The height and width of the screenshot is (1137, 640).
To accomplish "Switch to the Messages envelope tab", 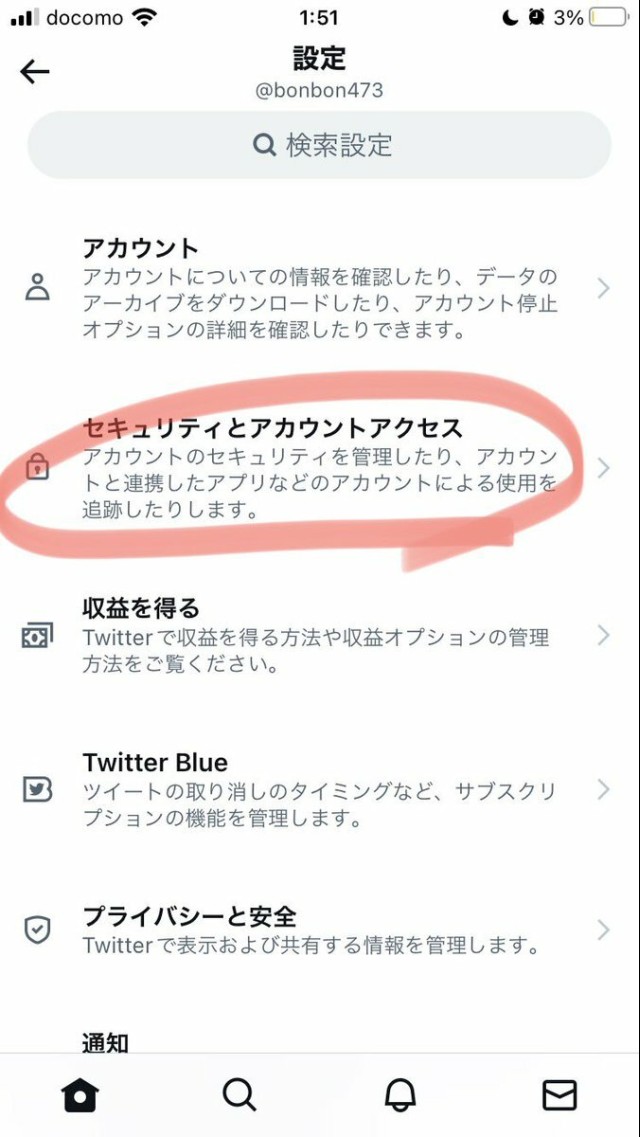I will point(560,1096).
